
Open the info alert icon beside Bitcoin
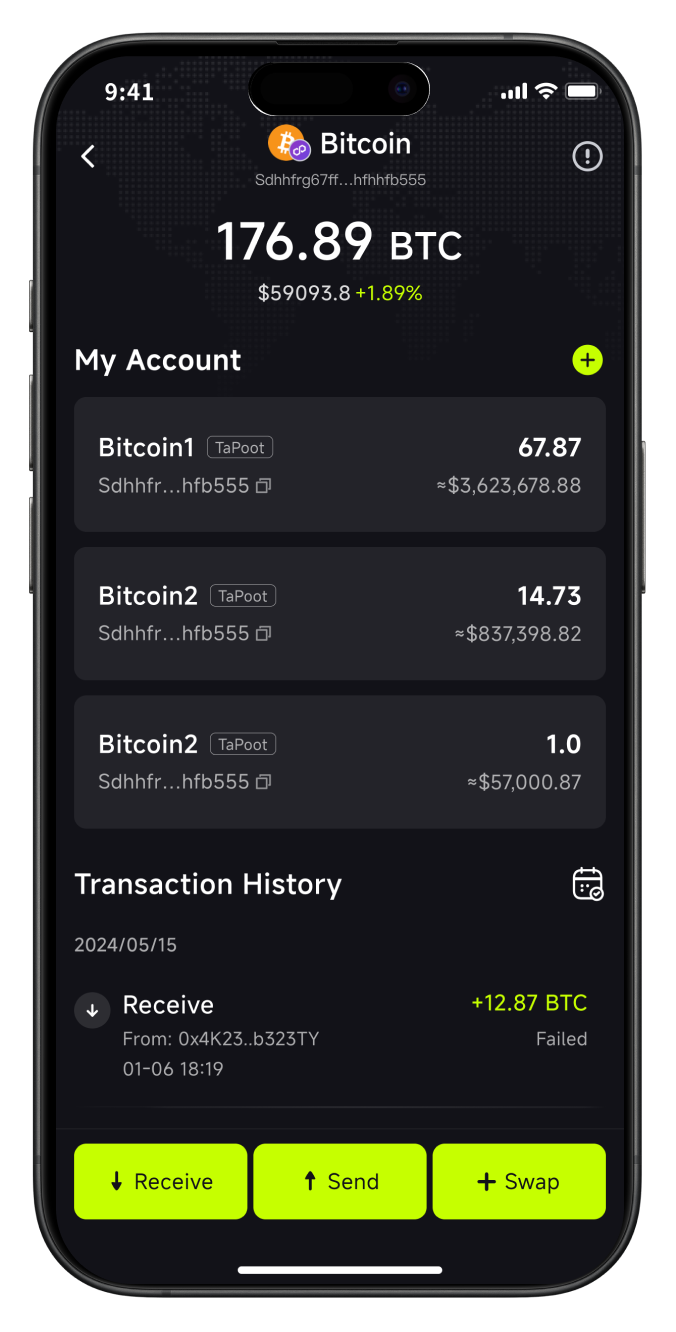pos(587,156)
